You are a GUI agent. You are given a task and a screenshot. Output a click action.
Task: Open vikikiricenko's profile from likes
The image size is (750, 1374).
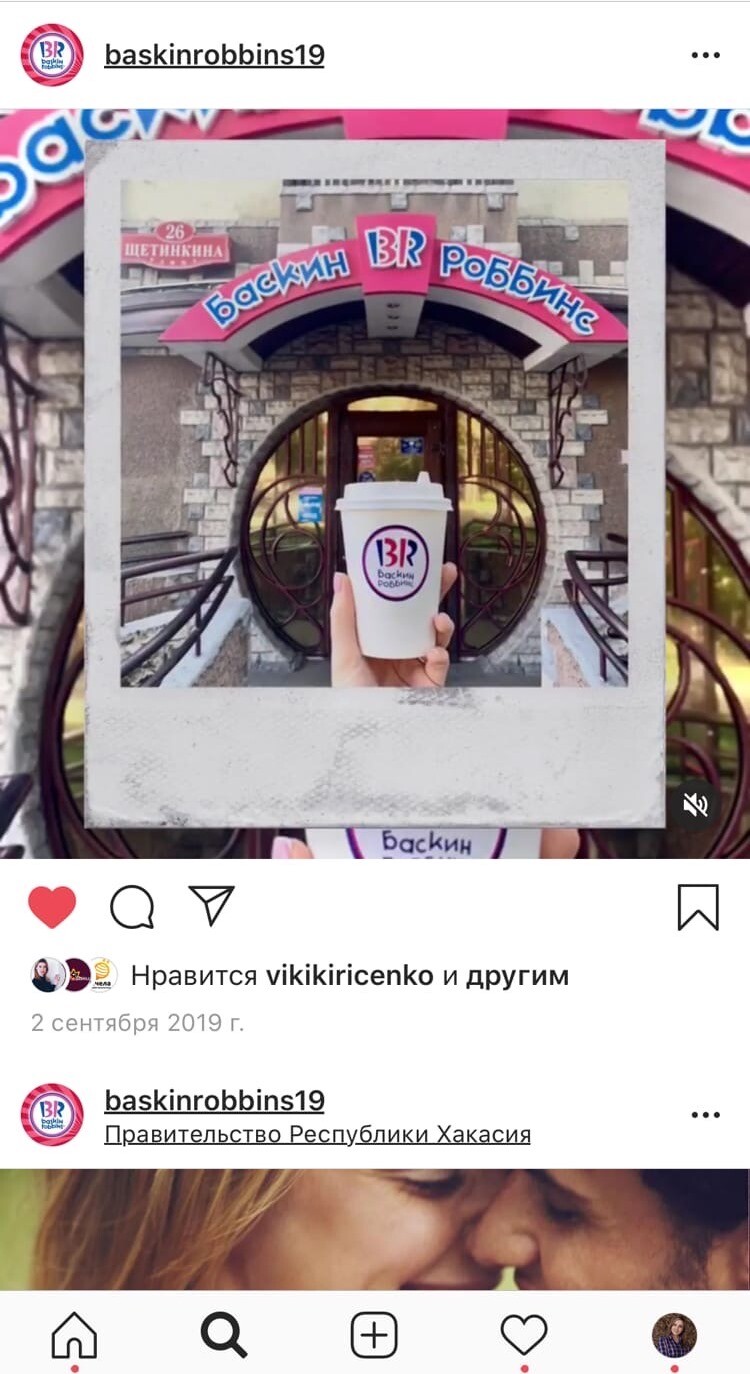(x=350, y=975)
